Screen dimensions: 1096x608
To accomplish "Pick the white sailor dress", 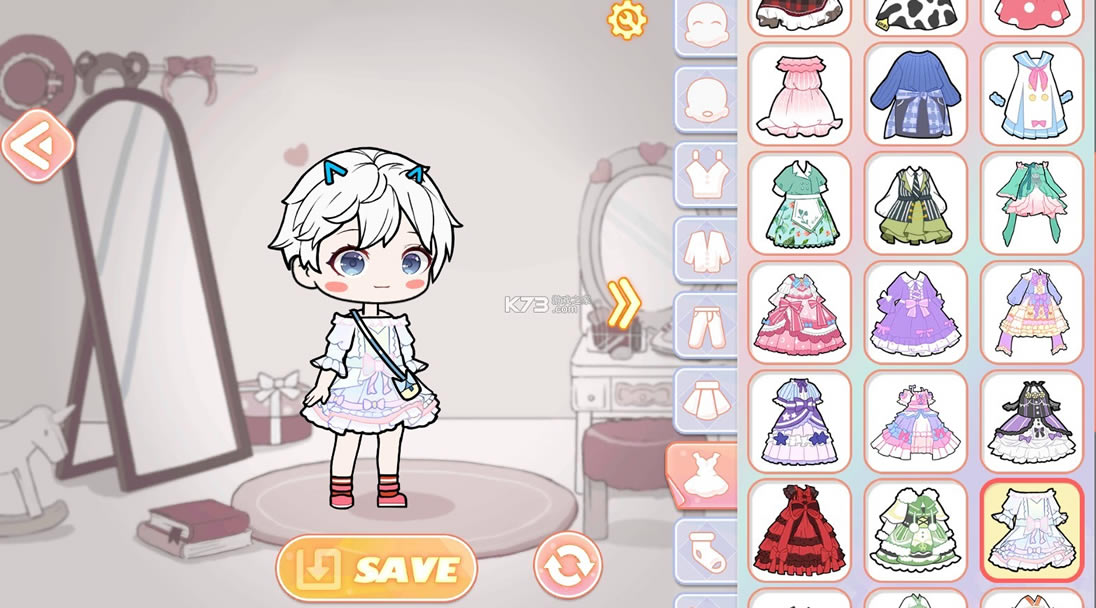I will [1031, 94].
